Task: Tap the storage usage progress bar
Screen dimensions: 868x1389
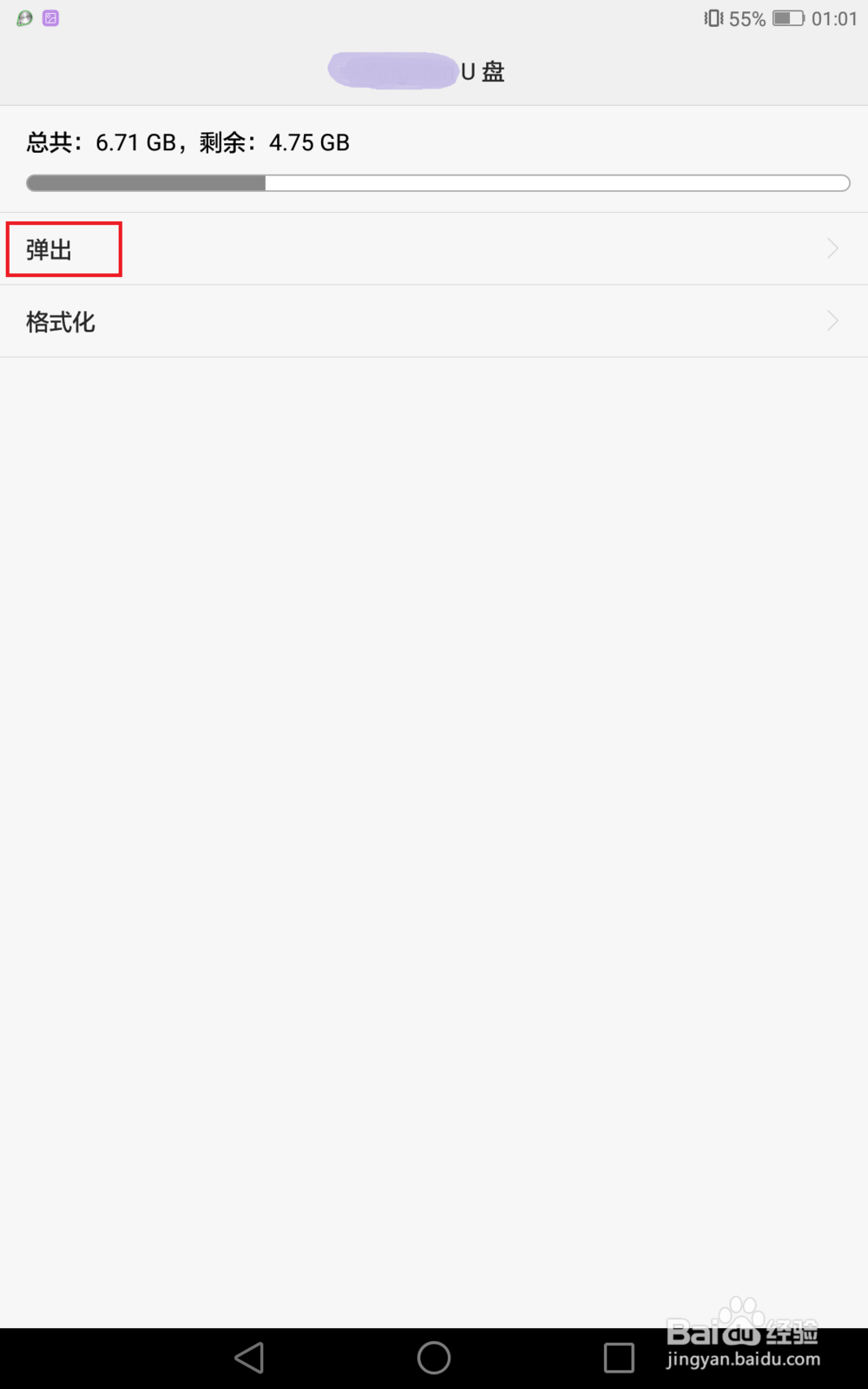Action: tap(437, 183)
